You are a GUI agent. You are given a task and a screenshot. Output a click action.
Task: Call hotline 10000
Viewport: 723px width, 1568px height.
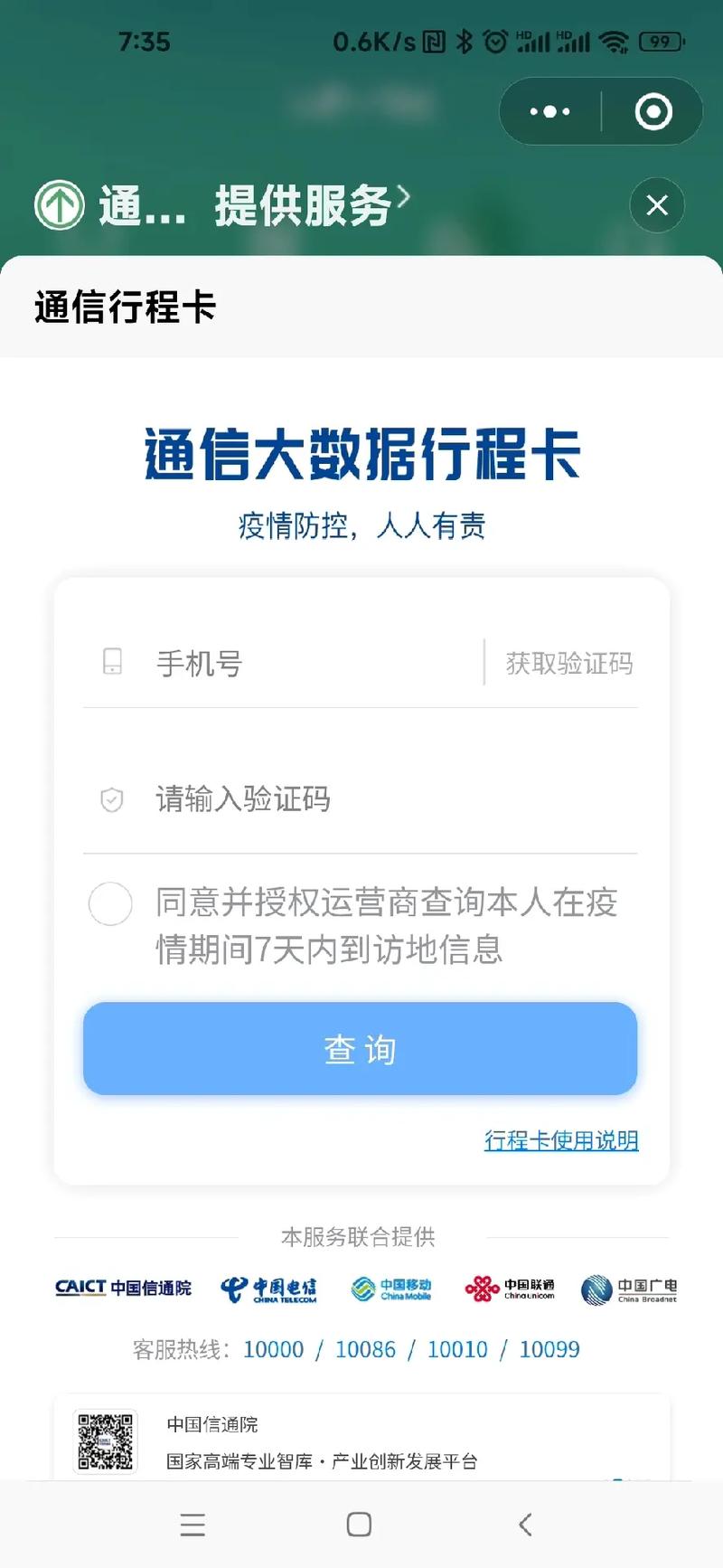pyautogui.click(x=273, y=1349)
